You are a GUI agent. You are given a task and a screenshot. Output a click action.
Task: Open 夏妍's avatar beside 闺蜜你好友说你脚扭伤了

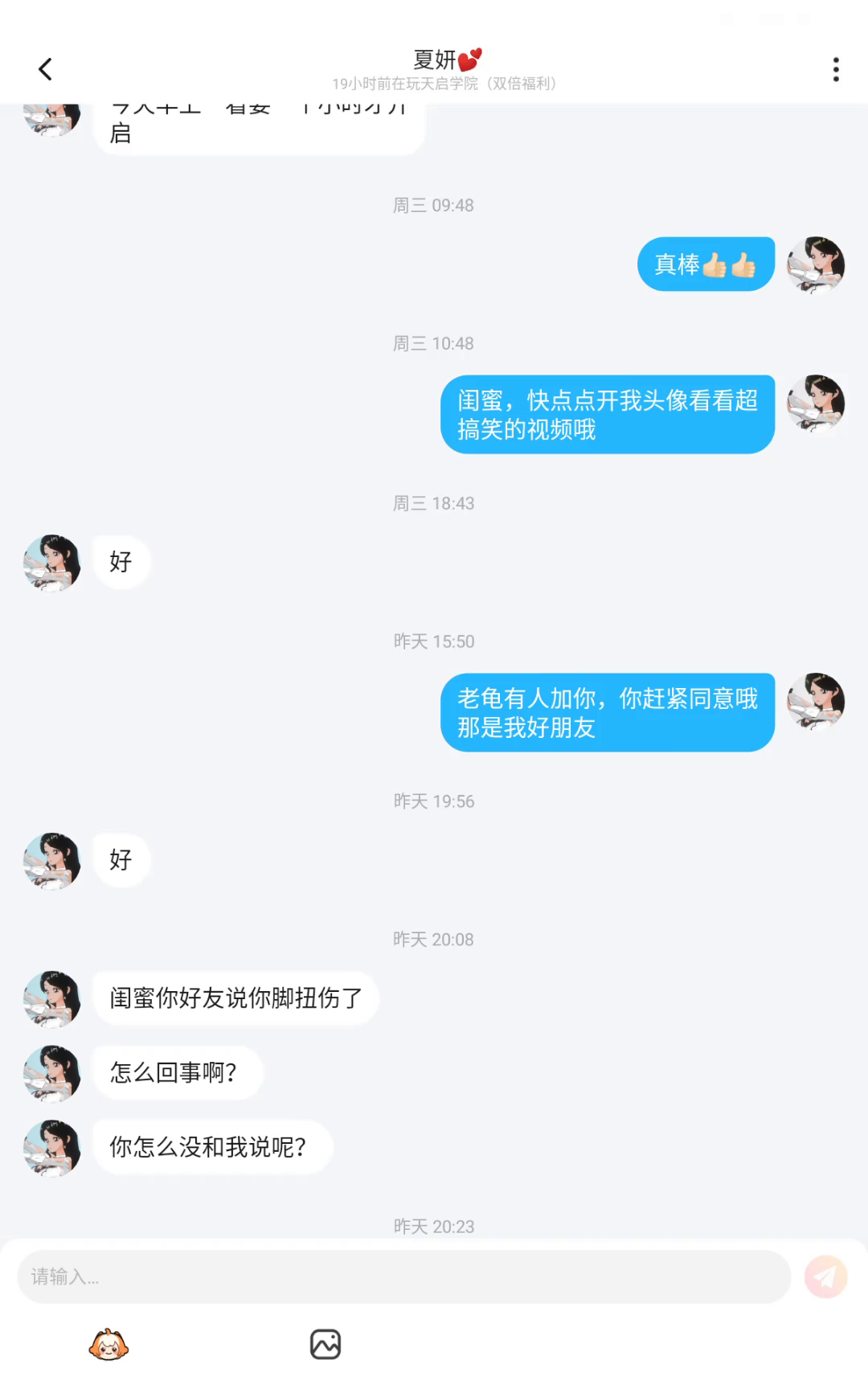[x=52, y=999]
